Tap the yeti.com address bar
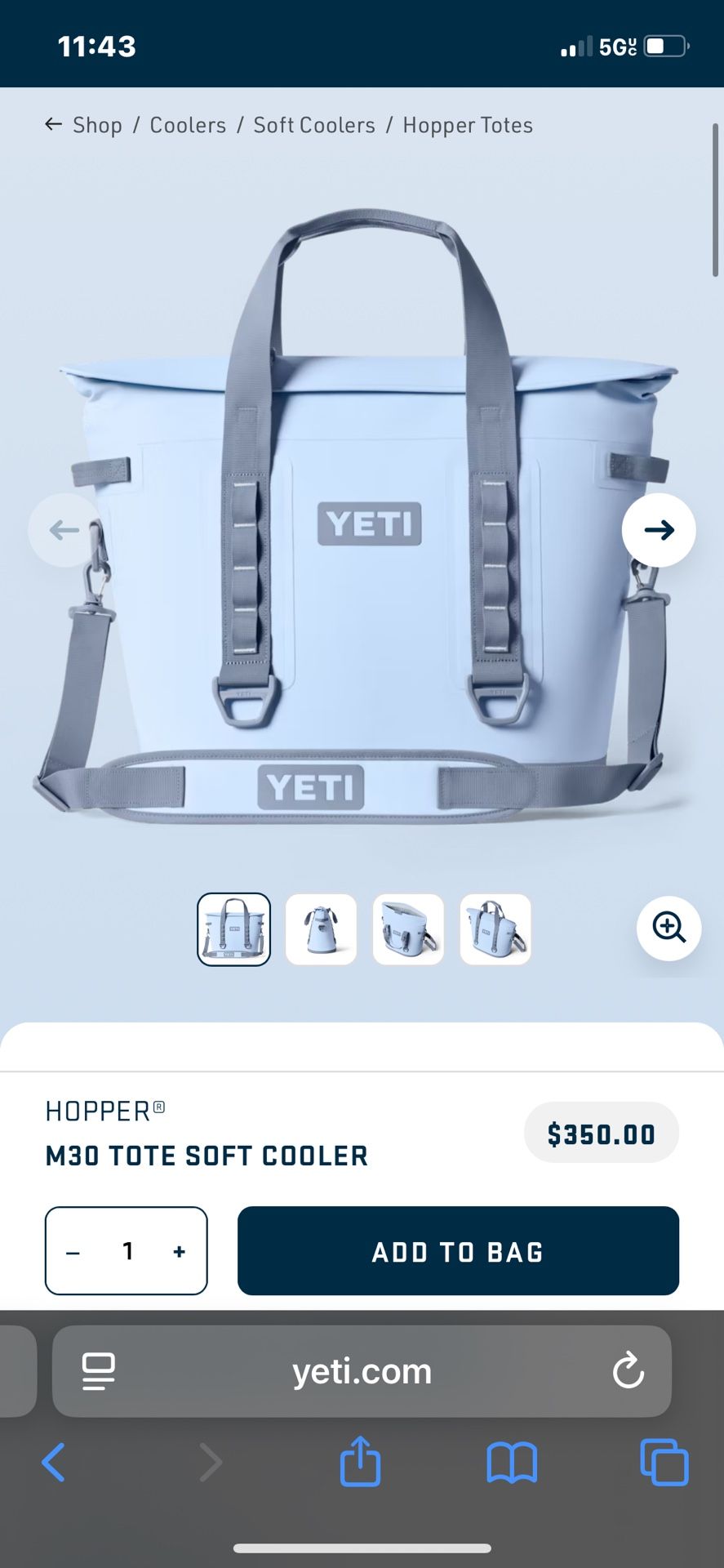The image size is (724, 1568). (362, 1371)
